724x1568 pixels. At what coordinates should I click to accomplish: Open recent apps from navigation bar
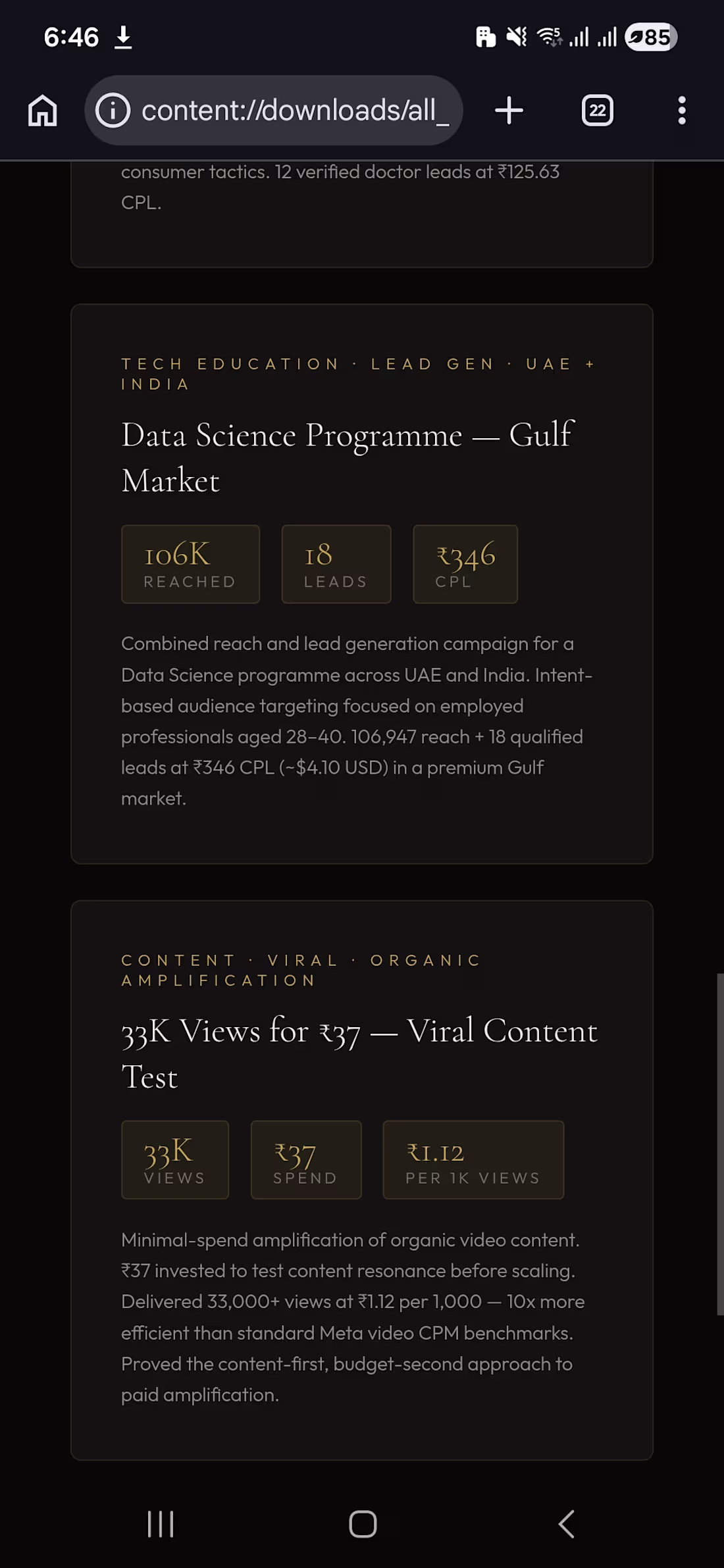tap(161, 1524)
